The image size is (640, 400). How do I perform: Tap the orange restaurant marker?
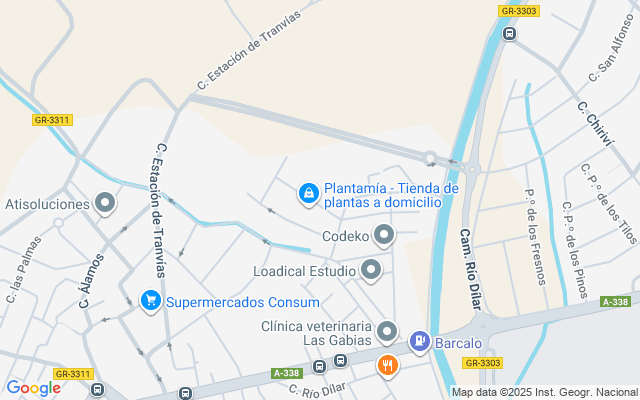[x=387, y=366]
